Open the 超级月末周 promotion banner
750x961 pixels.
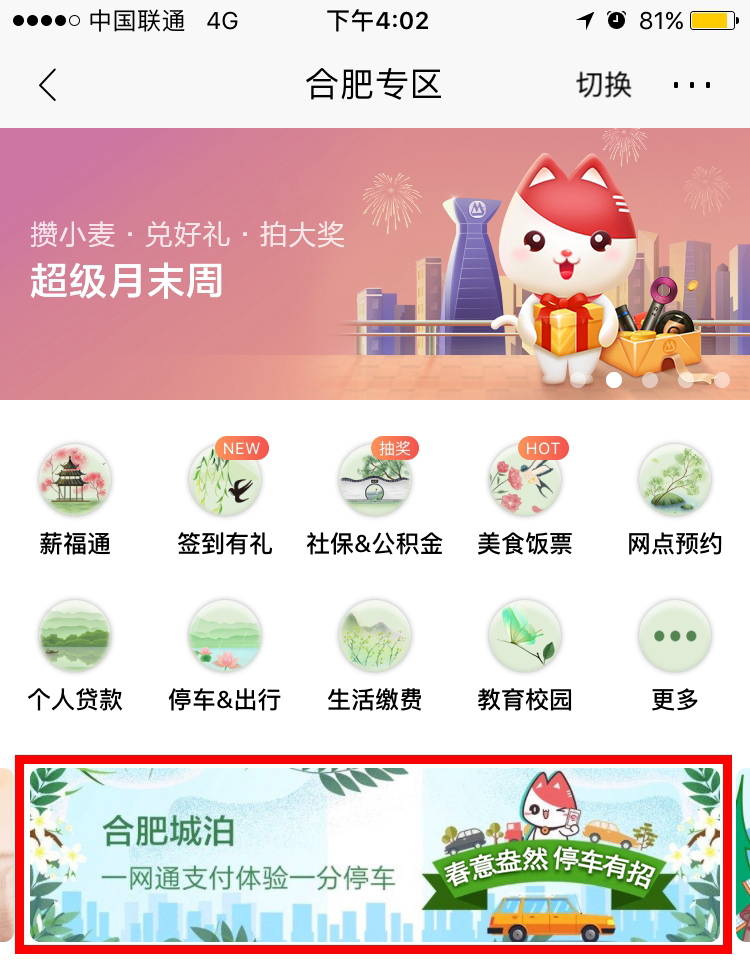[375, 264]
